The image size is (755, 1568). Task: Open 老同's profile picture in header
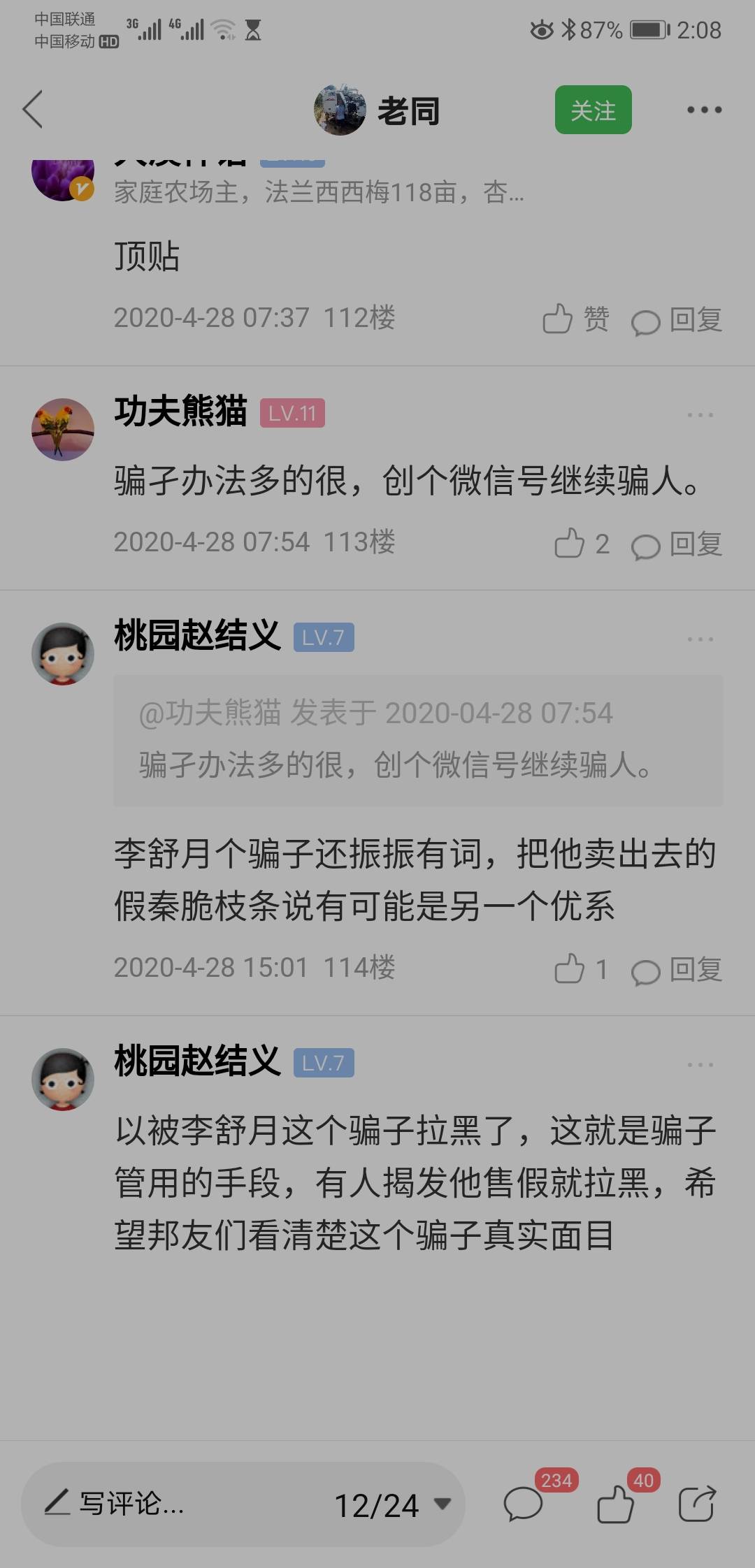(340, 110)
